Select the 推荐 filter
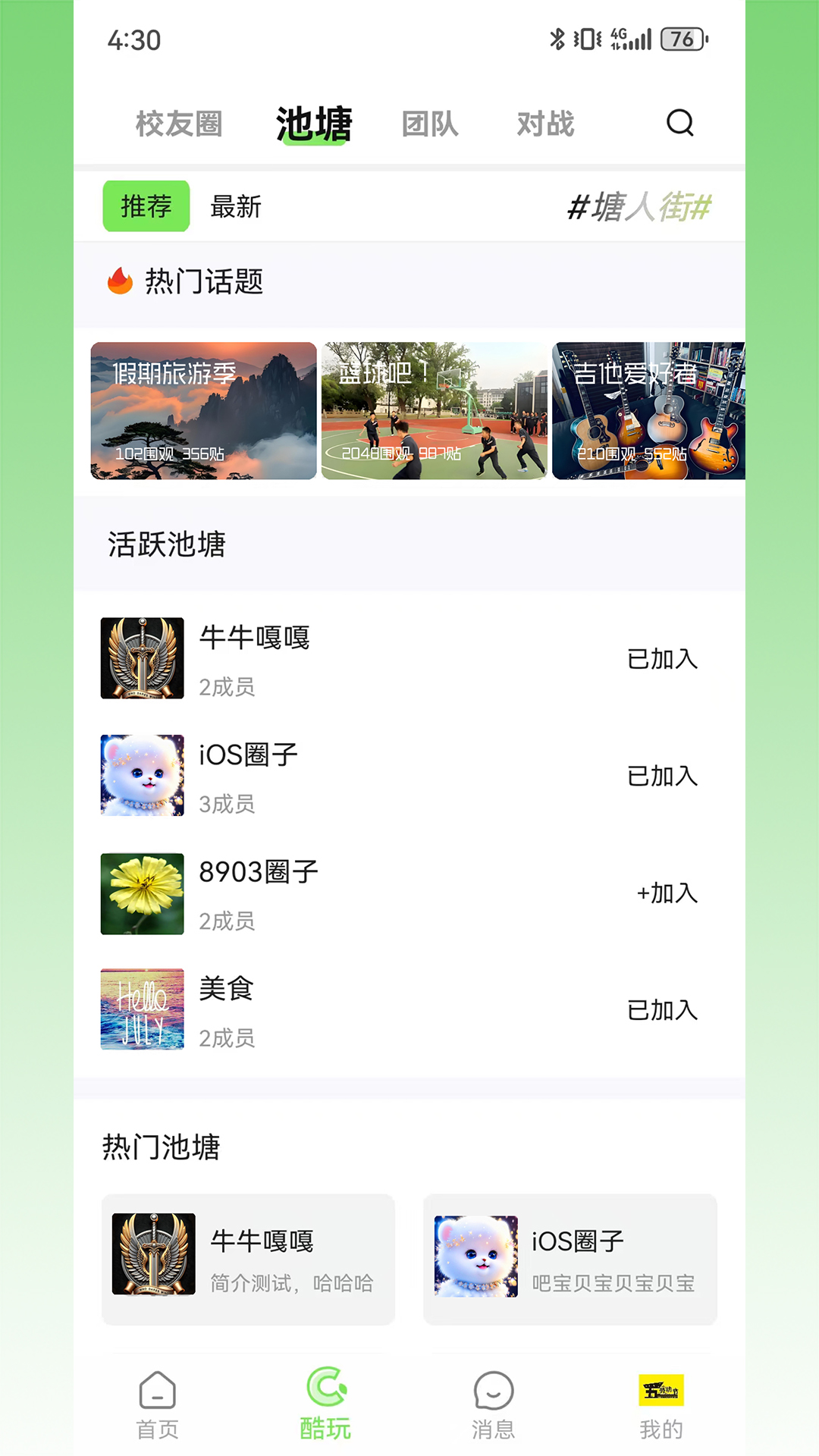 146,206
